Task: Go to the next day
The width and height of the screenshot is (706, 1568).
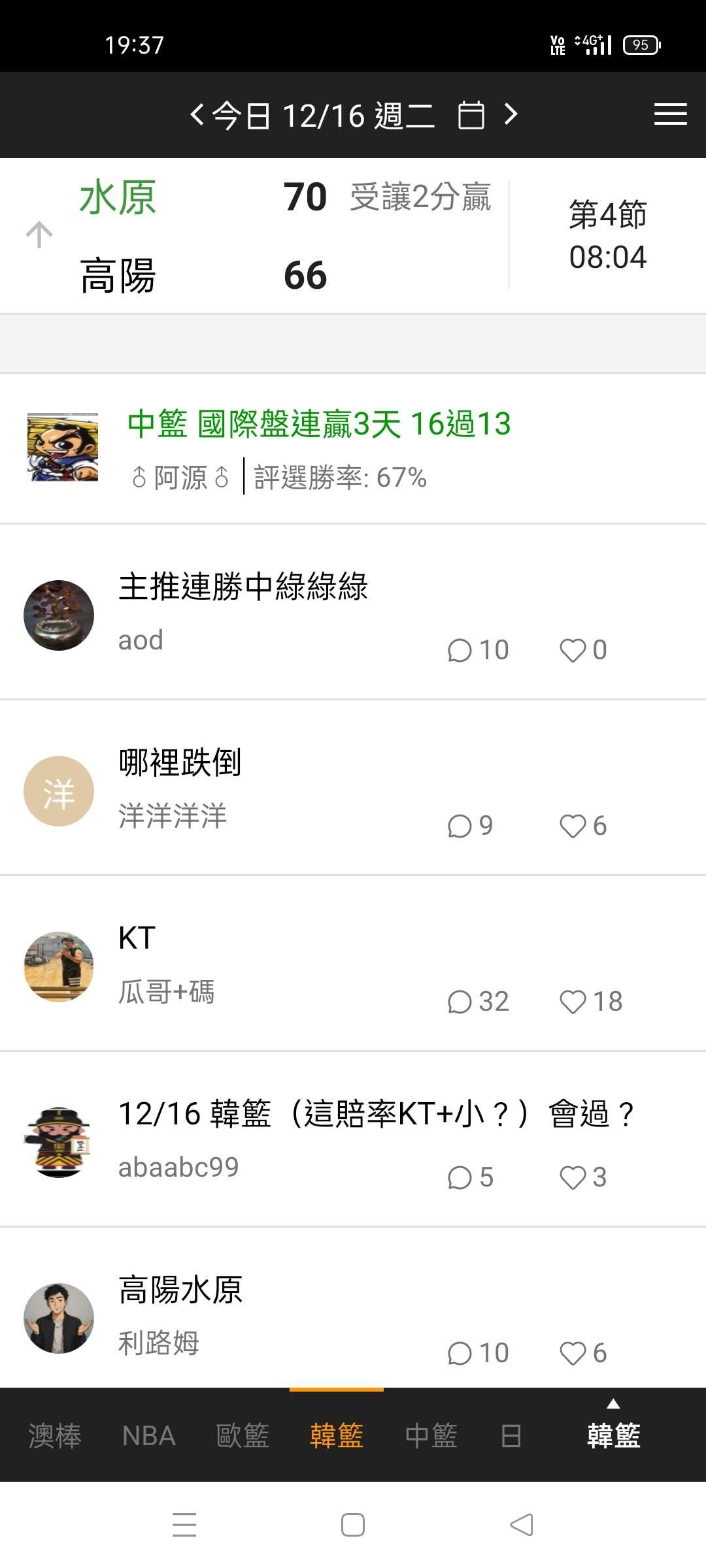Action: (x=511, y=115)
